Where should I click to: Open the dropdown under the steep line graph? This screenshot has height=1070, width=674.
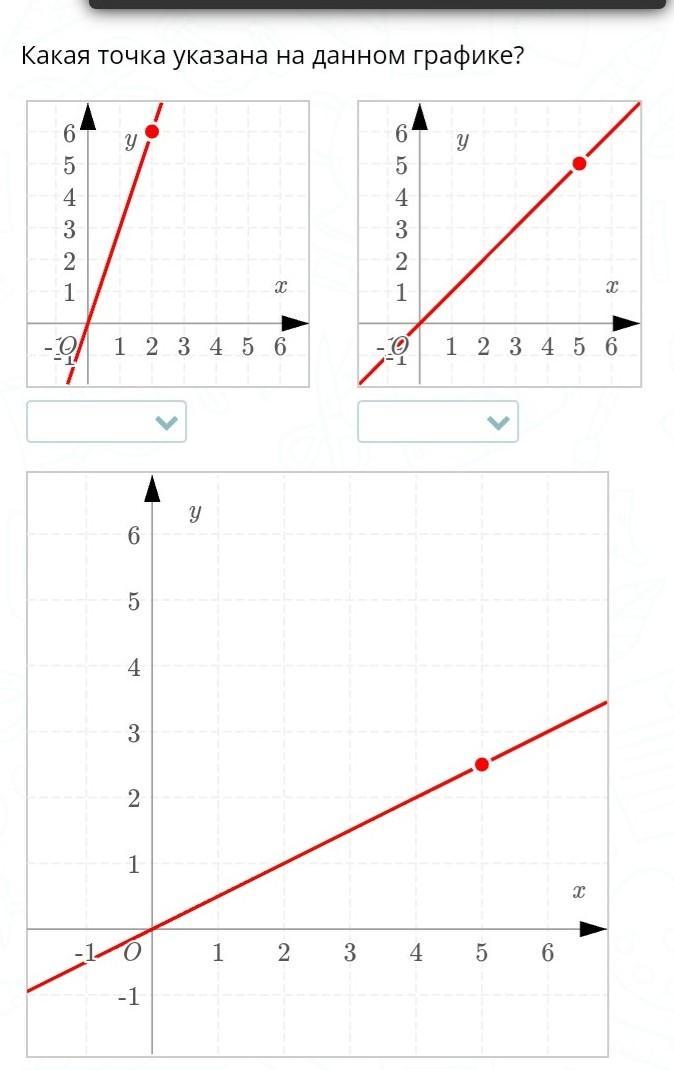tap(106, 422)
